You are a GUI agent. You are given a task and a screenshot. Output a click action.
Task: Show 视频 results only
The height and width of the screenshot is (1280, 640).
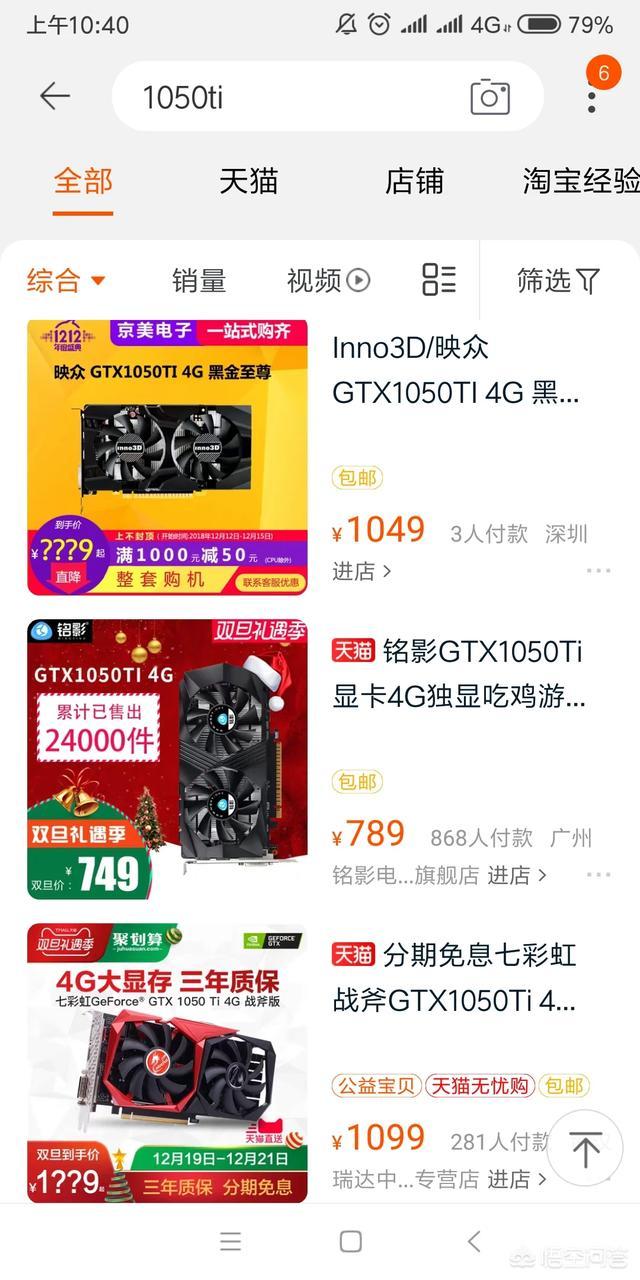(x=328, y=281)
